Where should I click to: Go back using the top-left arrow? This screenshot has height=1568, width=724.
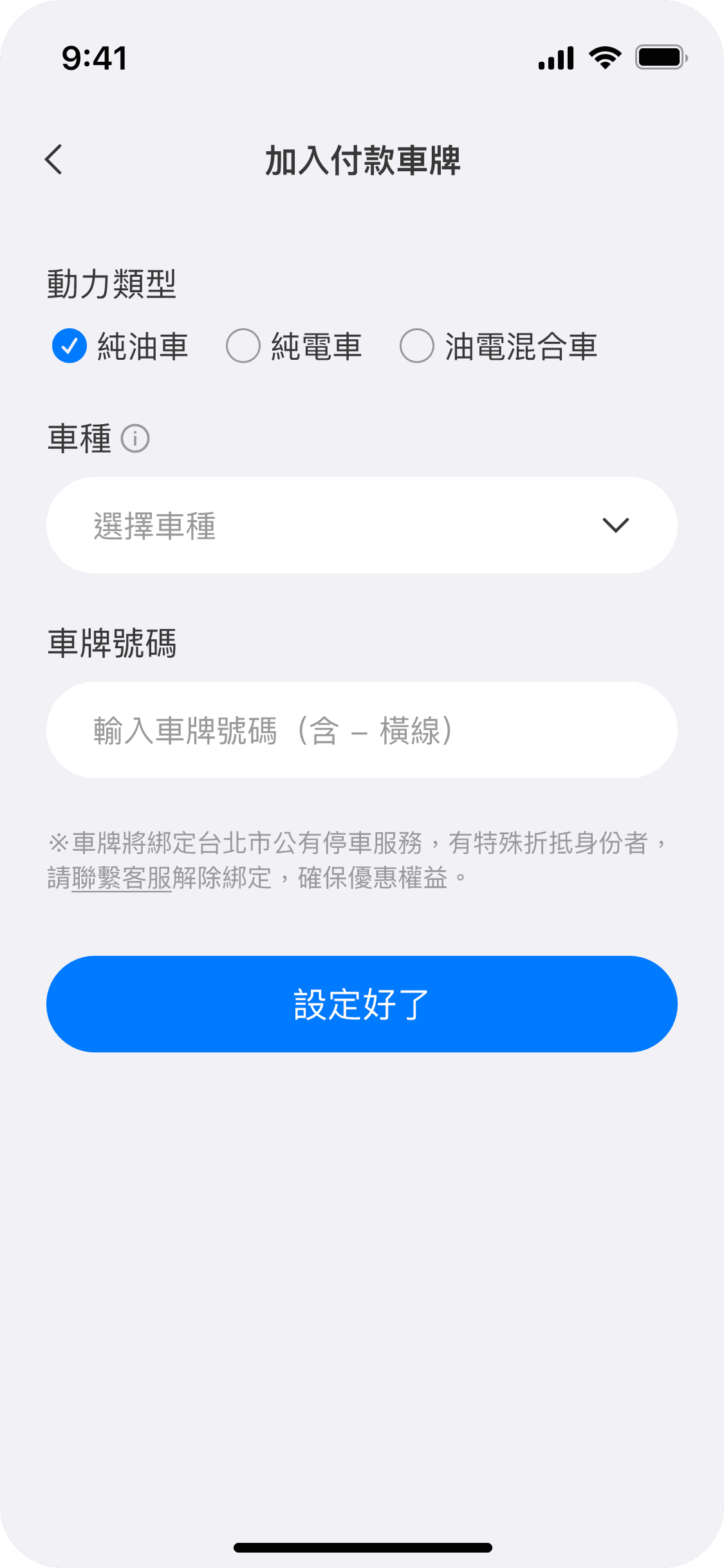(x=54, y=160)
